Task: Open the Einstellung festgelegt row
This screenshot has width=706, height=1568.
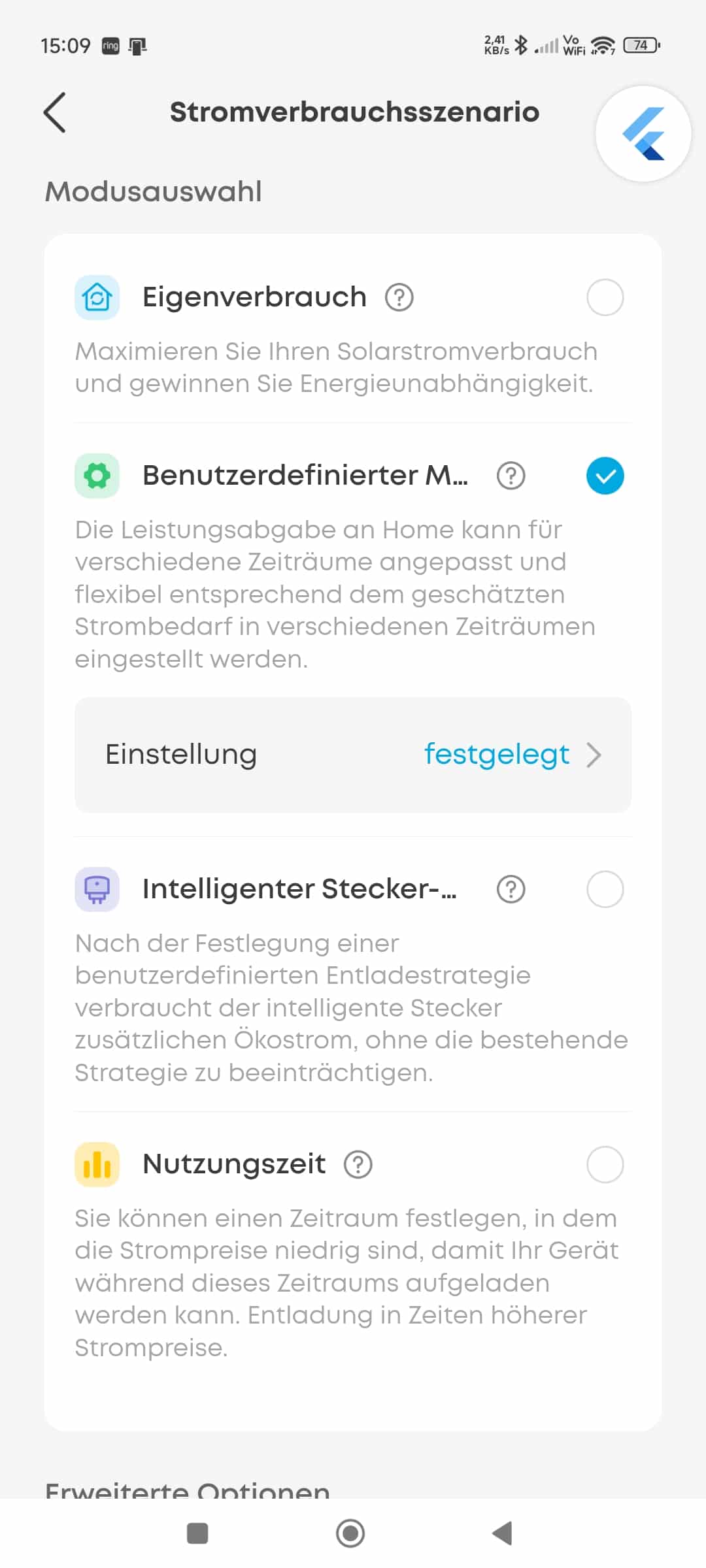Action: point(353,755)
